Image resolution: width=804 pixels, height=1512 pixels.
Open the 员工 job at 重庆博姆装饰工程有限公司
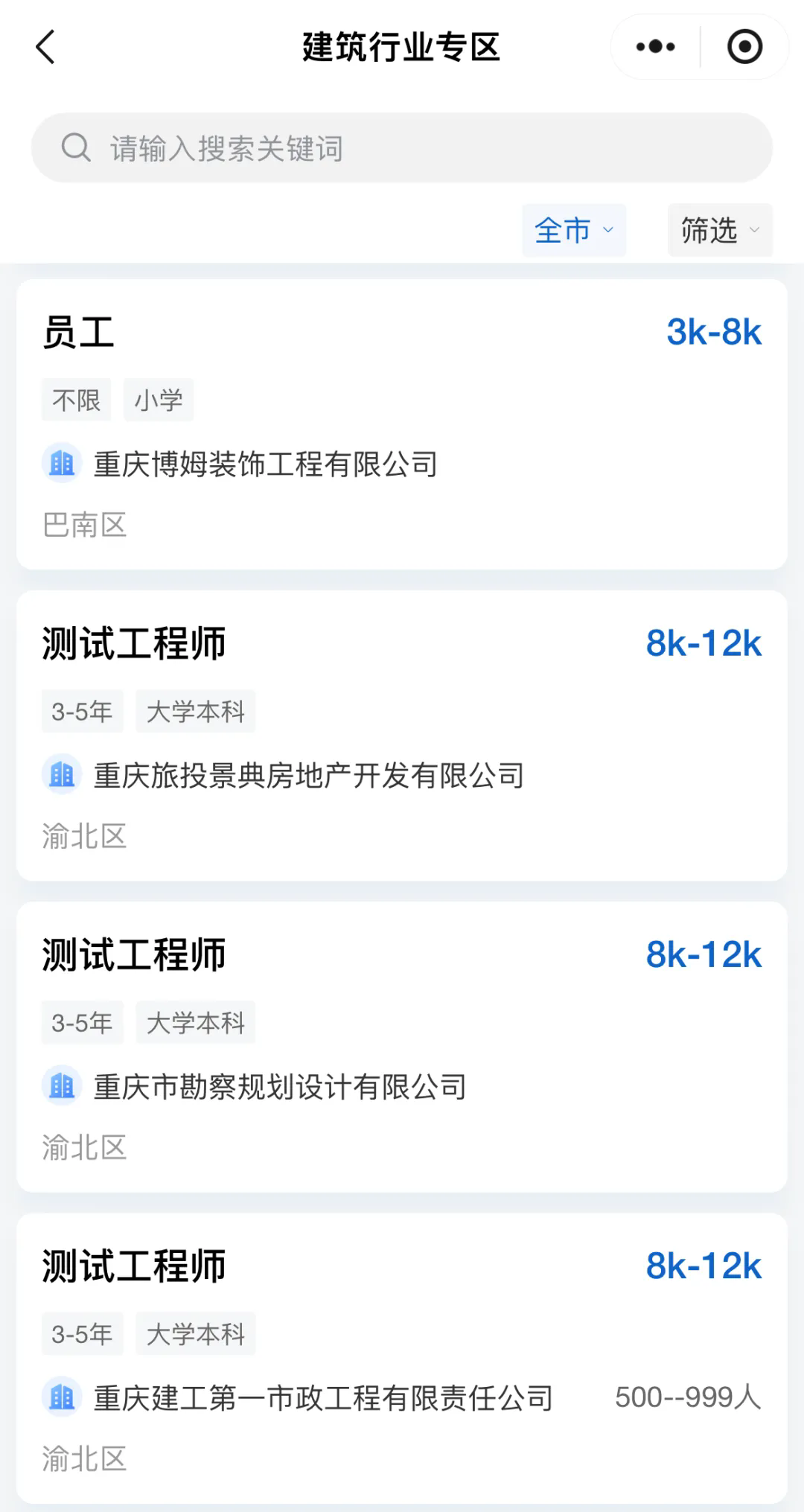[402, 424]
